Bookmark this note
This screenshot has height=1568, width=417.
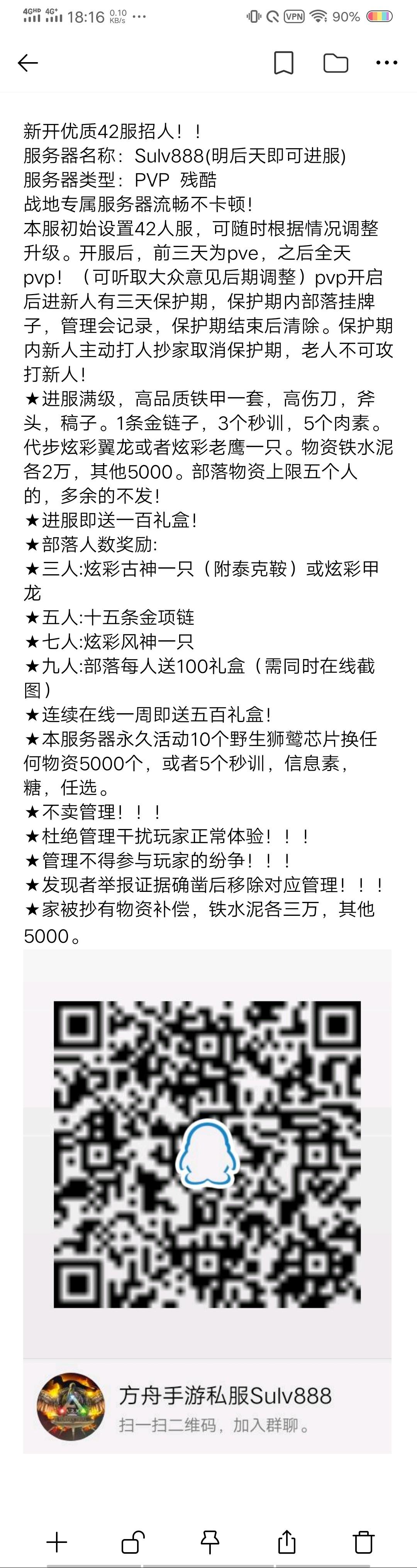(284, 63)
